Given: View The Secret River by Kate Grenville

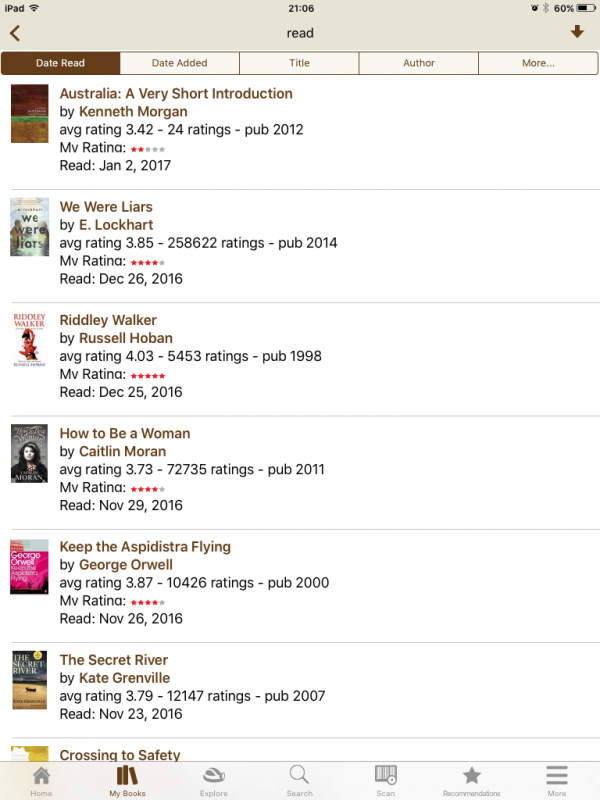Looking at the screenshot, I should [114, 660].
